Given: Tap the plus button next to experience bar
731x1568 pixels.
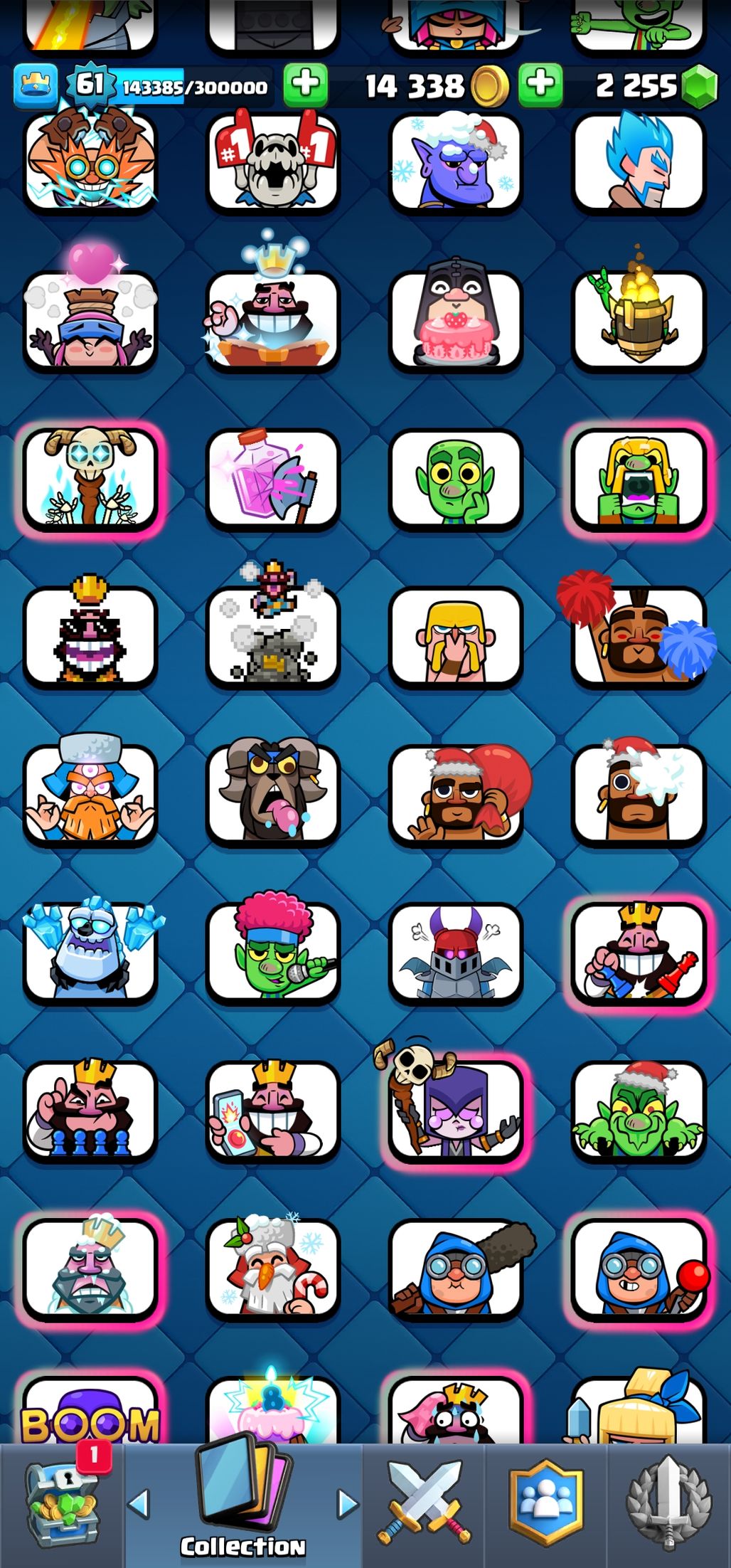Looking at the screenshot, I should (x=306, y=85).
